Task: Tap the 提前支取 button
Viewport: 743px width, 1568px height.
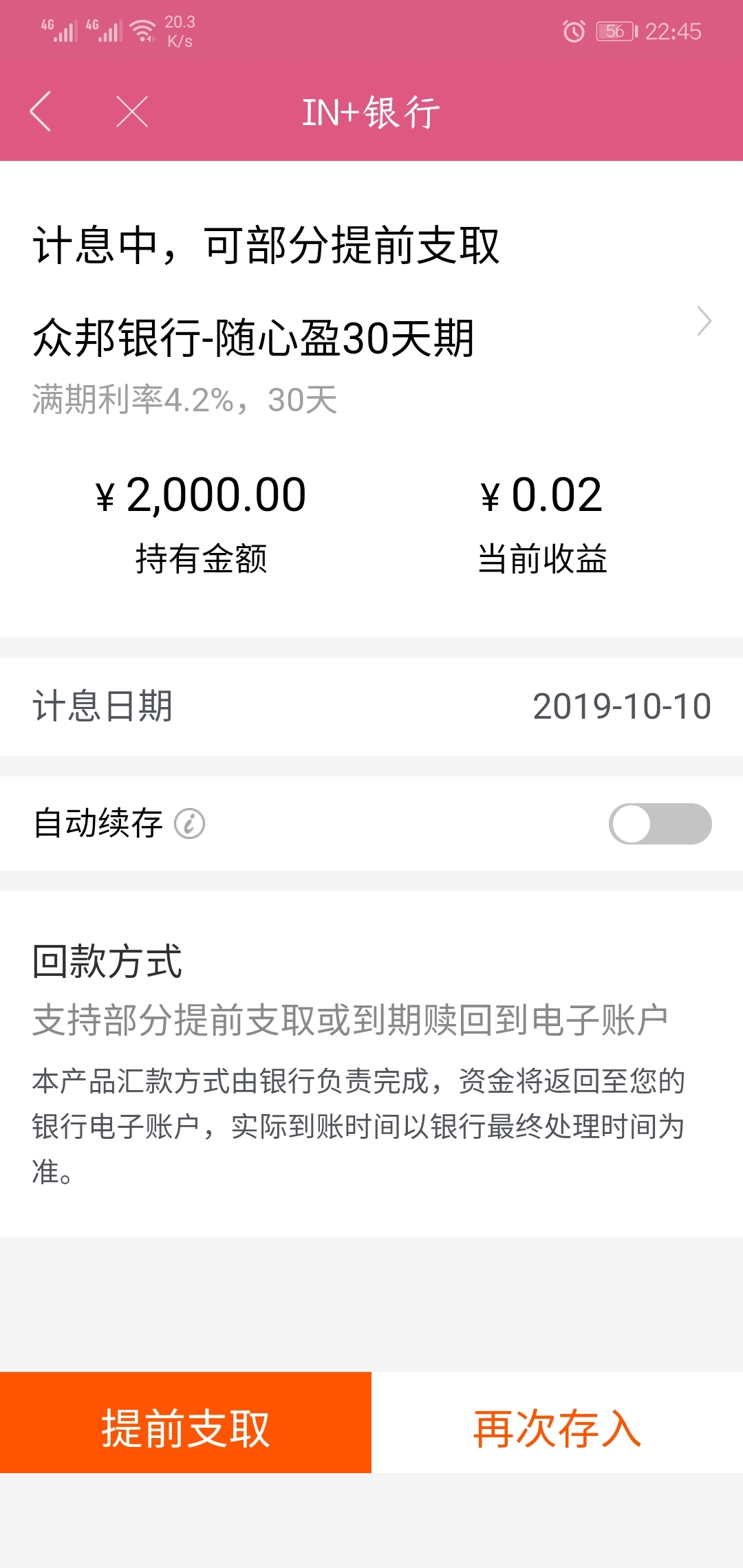Action: tap(186, 1422)
